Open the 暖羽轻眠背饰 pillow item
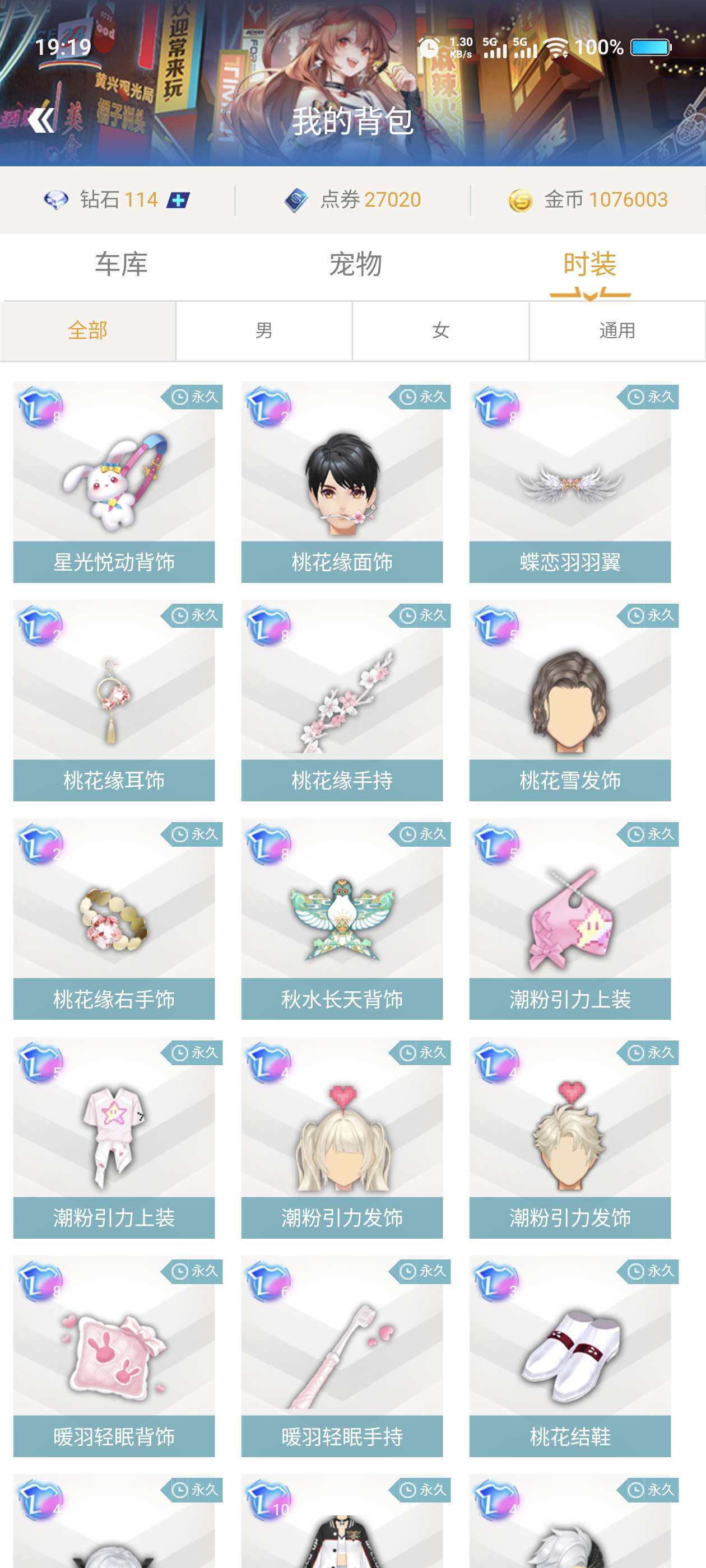This screenshot has height=1568, width=706. click(114, 1356)
